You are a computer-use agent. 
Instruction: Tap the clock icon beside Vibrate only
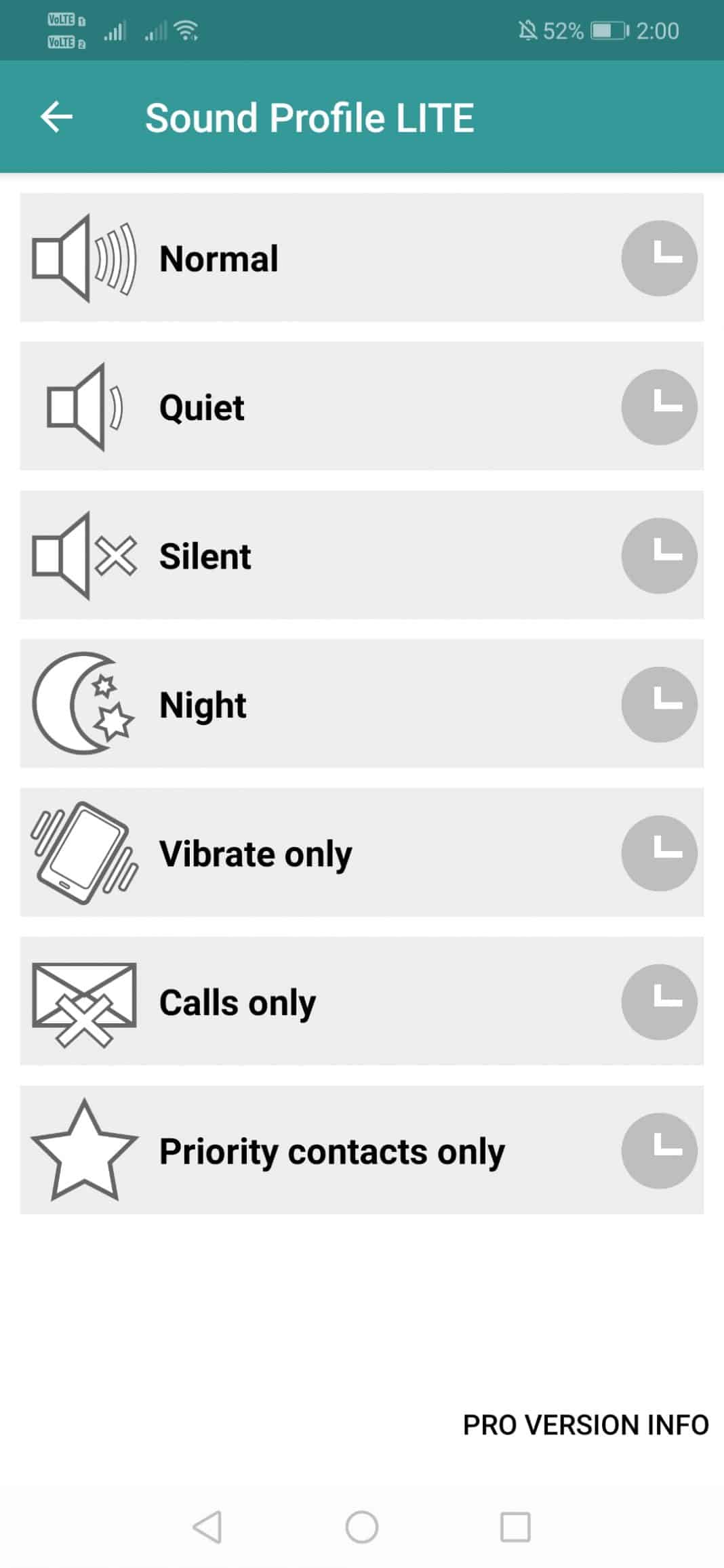659,853
